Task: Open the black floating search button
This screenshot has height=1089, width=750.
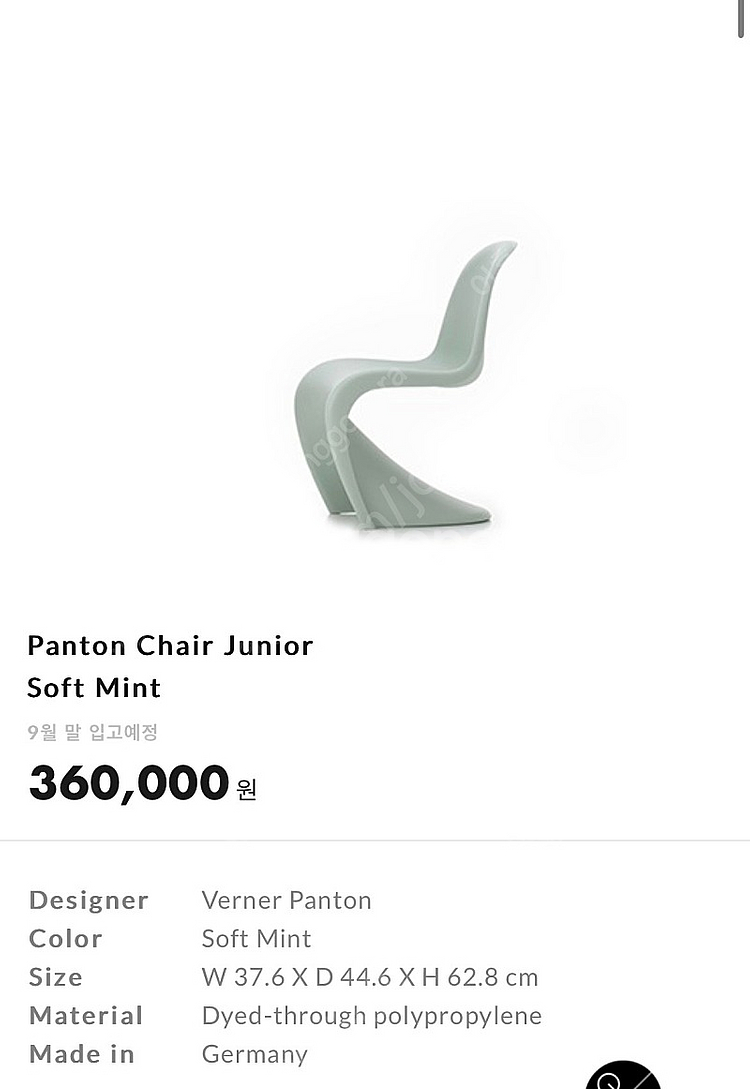Action: tap(623, 1077)
